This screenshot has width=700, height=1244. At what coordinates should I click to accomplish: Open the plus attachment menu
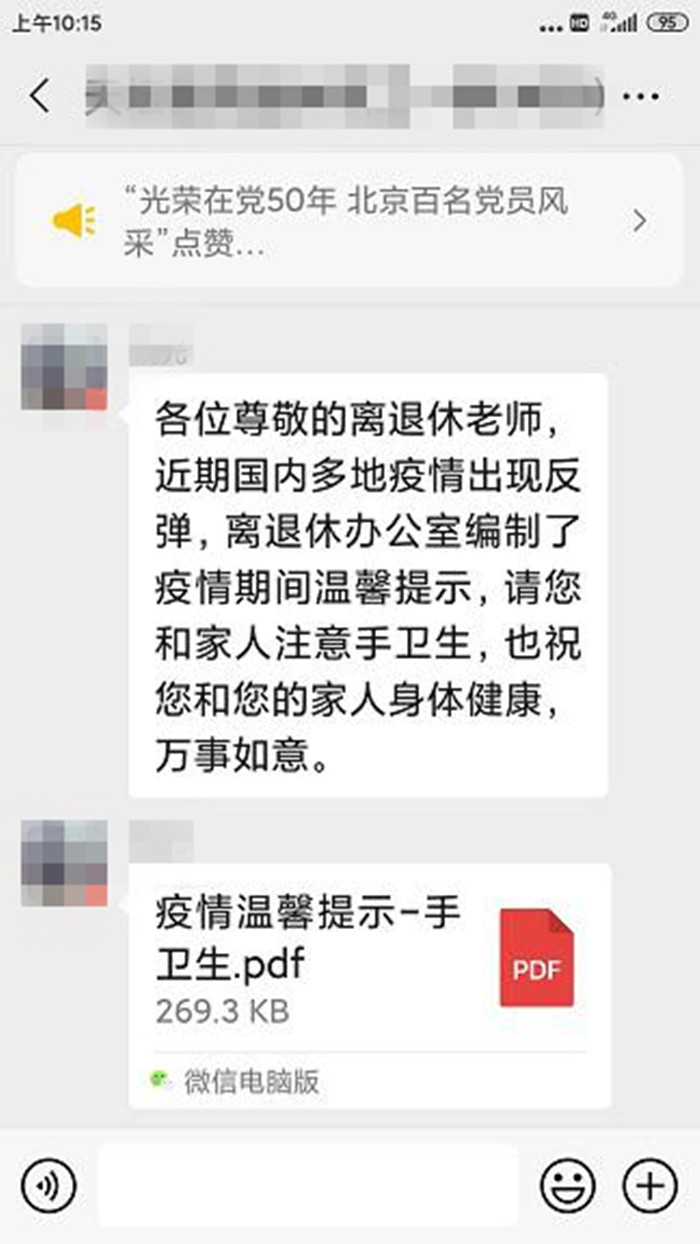pos(649,1186)
